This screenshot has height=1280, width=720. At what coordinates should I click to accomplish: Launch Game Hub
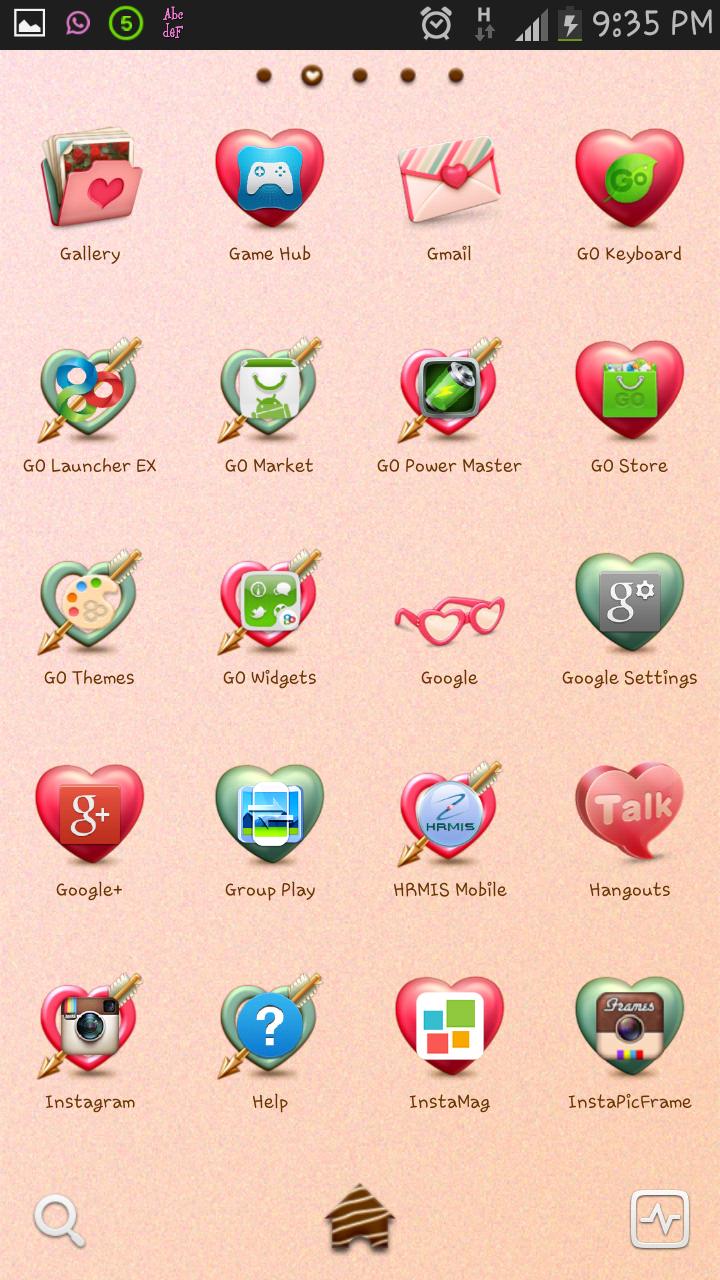[x=270, y=180]
